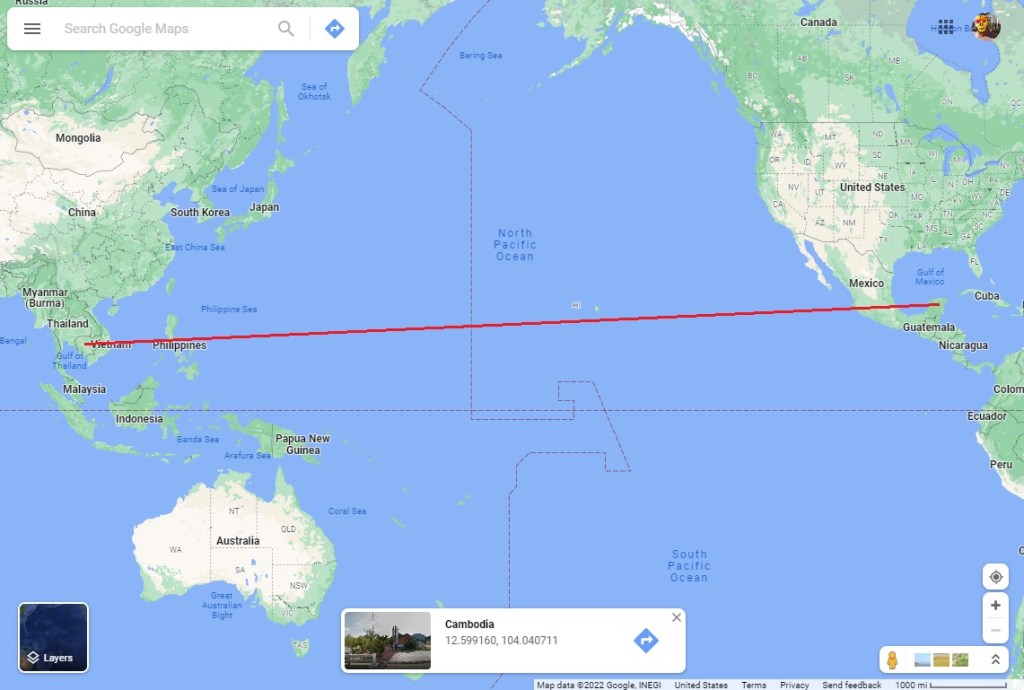Open the Layers map switcher
This screenshot has width=1024, height=690.
click(53, 637)
